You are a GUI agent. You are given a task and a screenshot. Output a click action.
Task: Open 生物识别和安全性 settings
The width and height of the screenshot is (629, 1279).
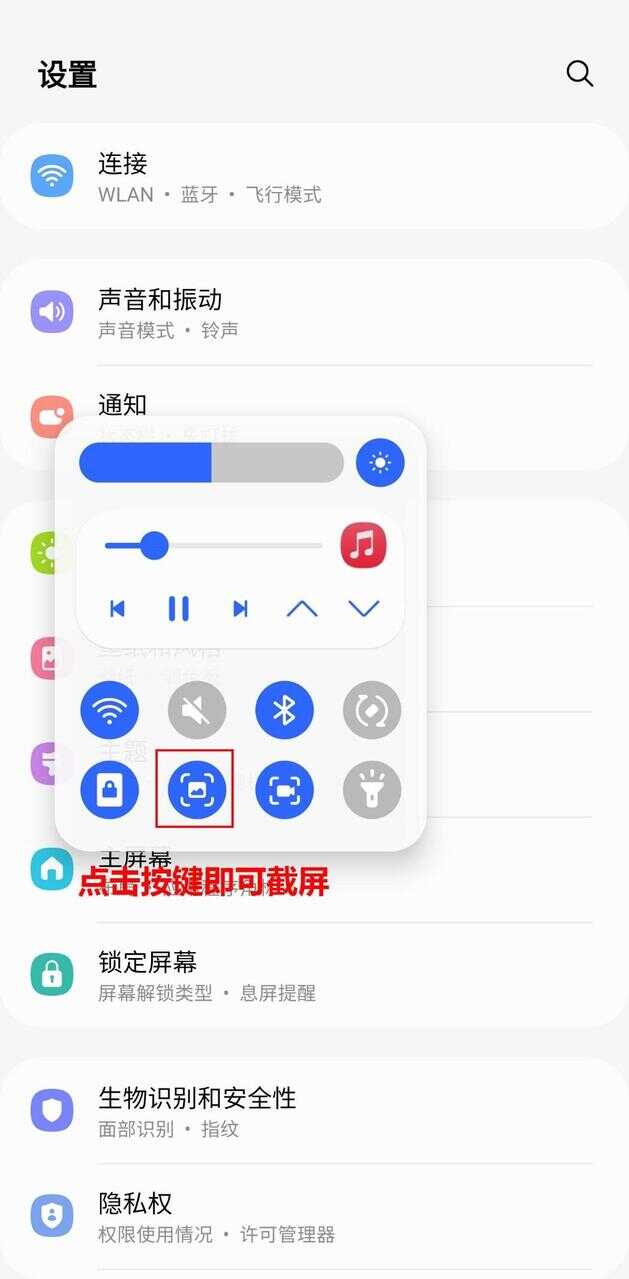300,1112
